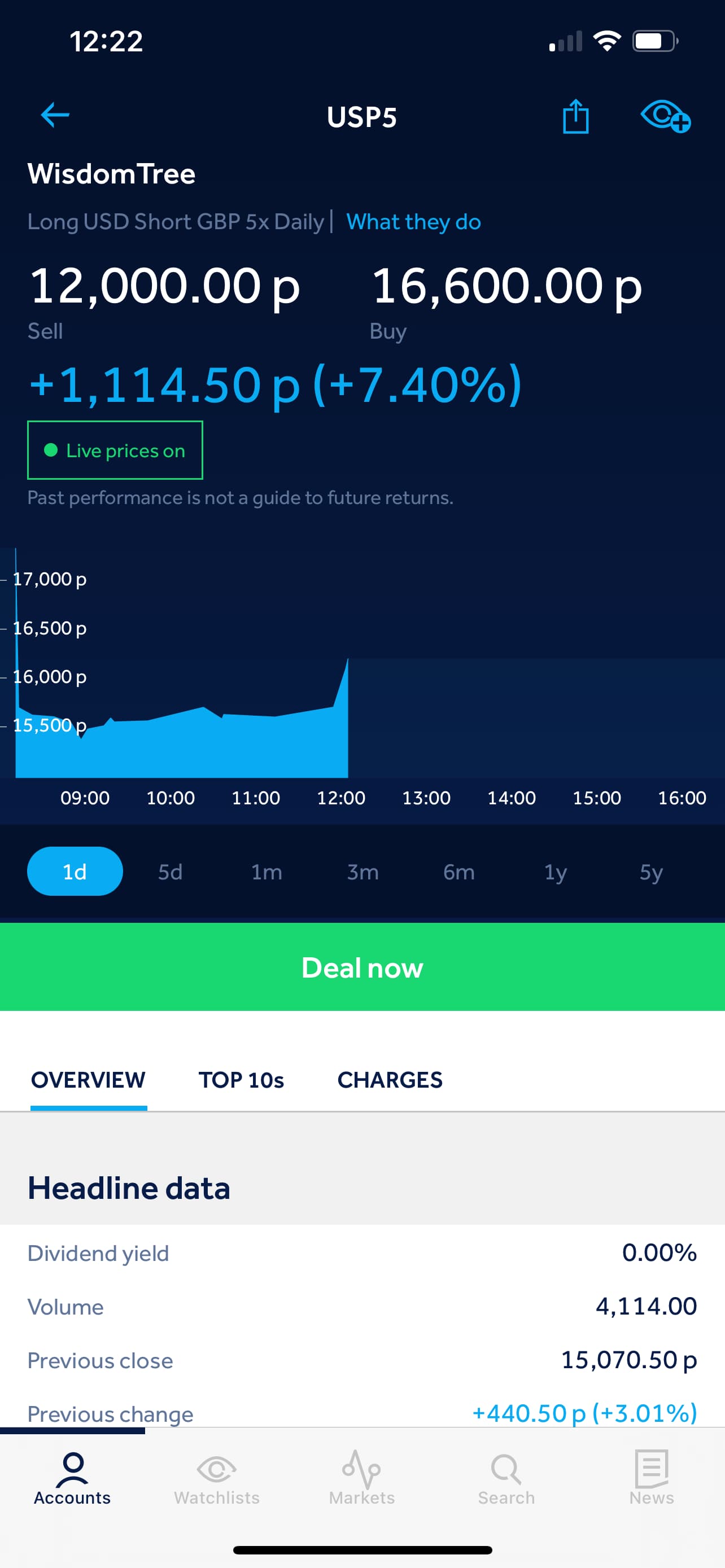Switch the chart to 5d

171,871
